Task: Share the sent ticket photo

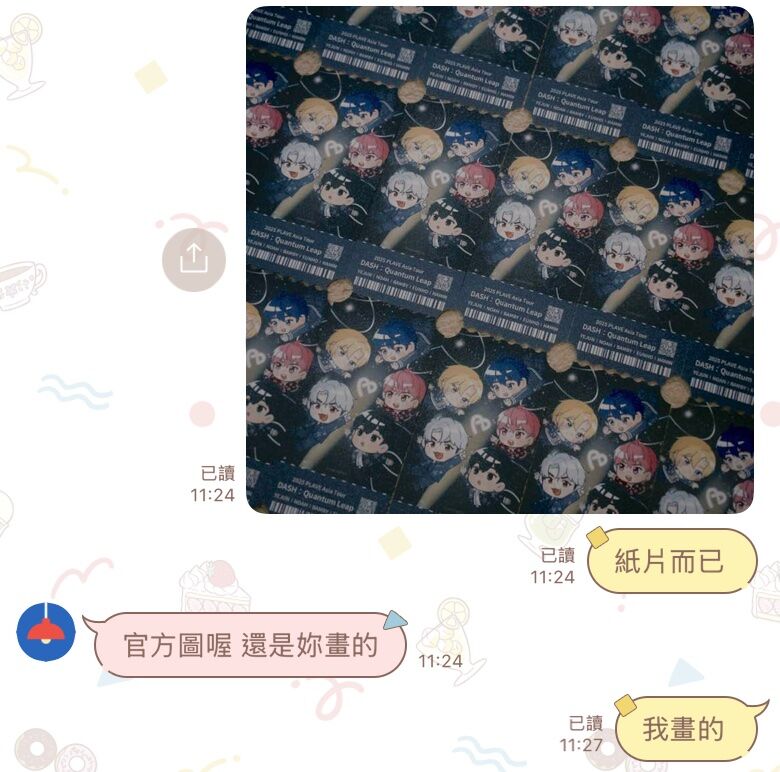Action: (x=193, y=259)
